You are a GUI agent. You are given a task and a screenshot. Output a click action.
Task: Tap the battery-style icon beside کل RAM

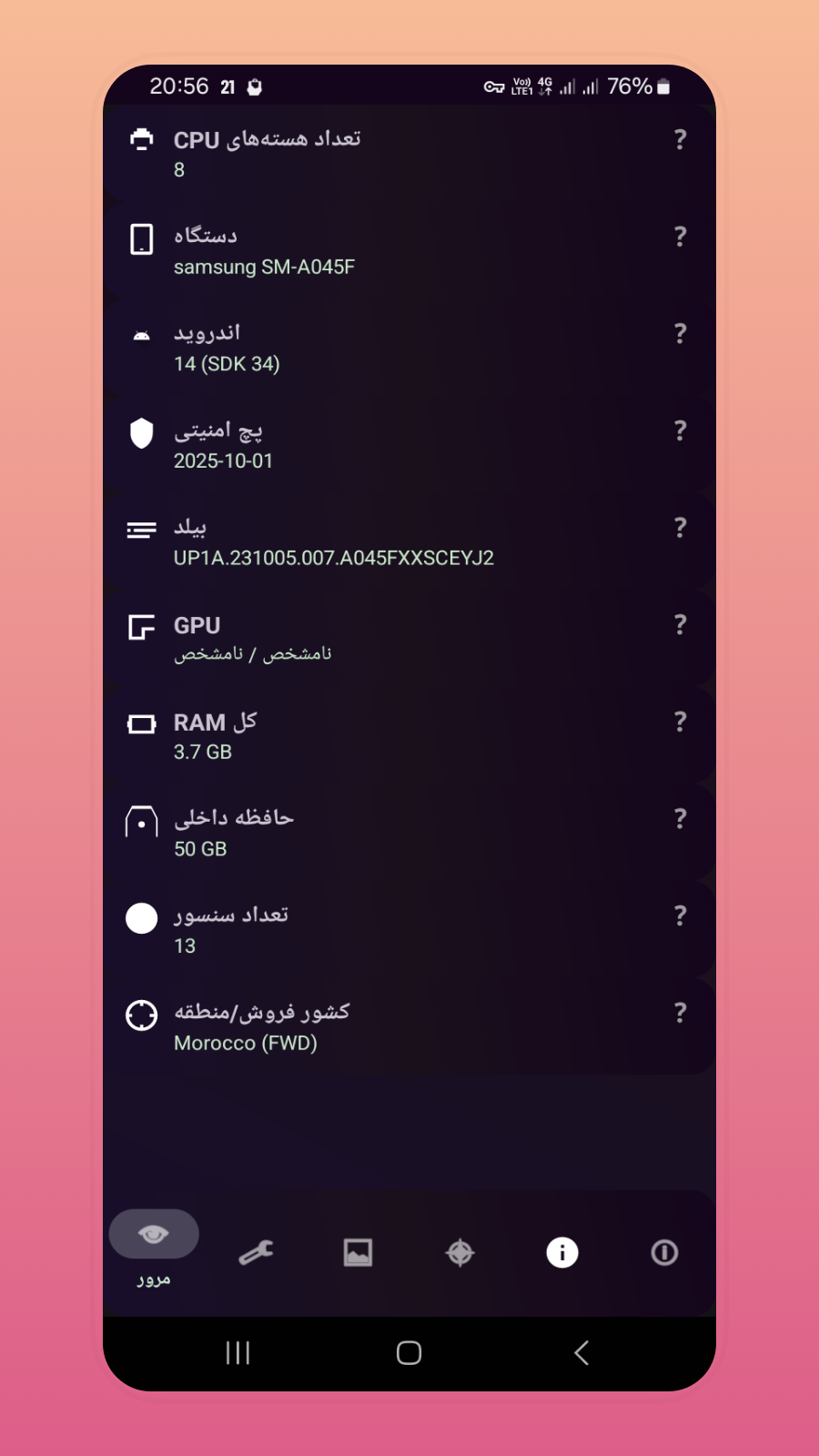pos(142,723)
